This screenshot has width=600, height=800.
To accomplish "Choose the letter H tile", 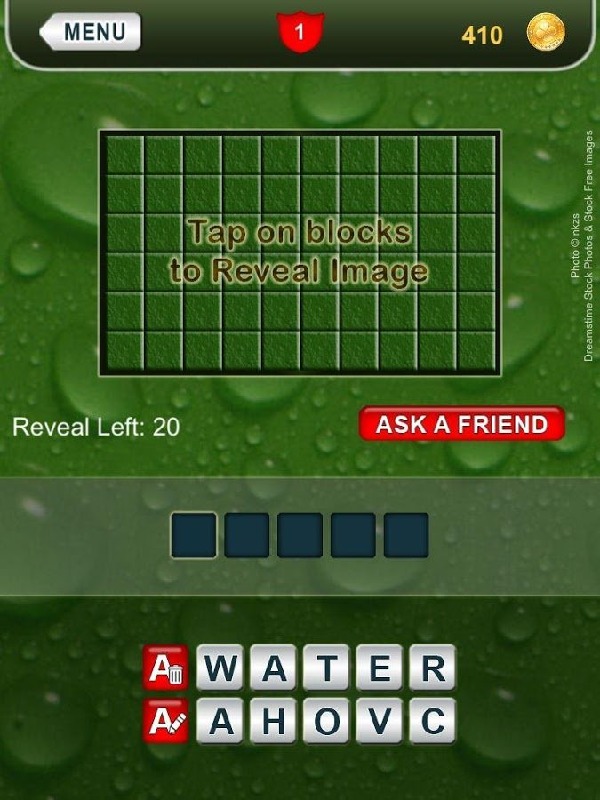I will [x=274, y=721].
